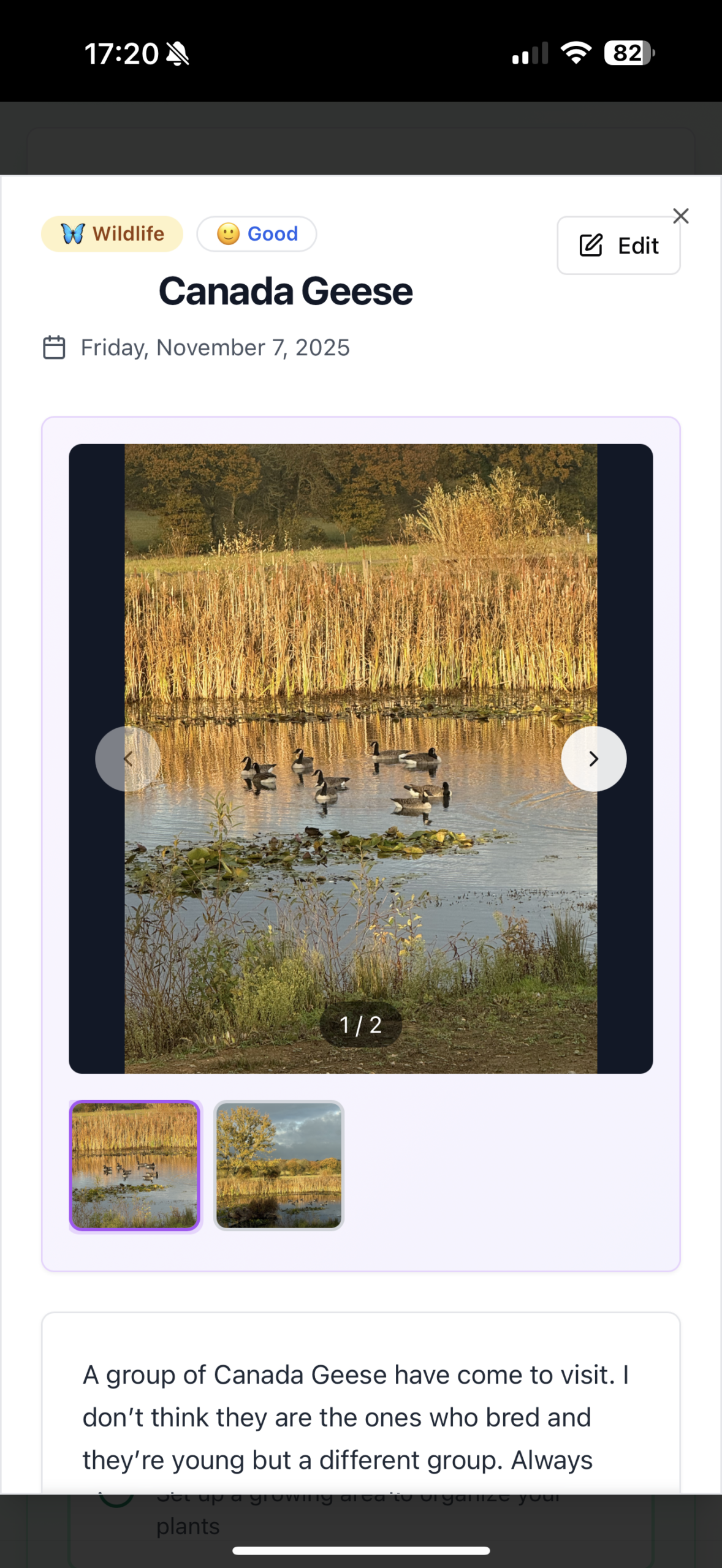Close the Canada Geese entry dialog

(x=680, y=216)
